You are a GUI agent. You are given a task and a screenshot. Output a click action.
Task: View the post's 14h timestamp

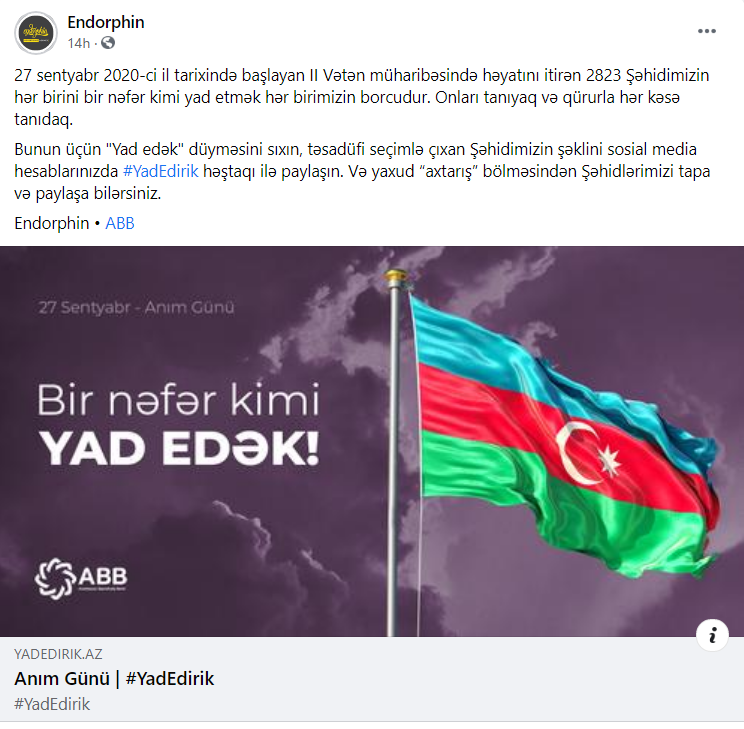[x=79, y=43]
